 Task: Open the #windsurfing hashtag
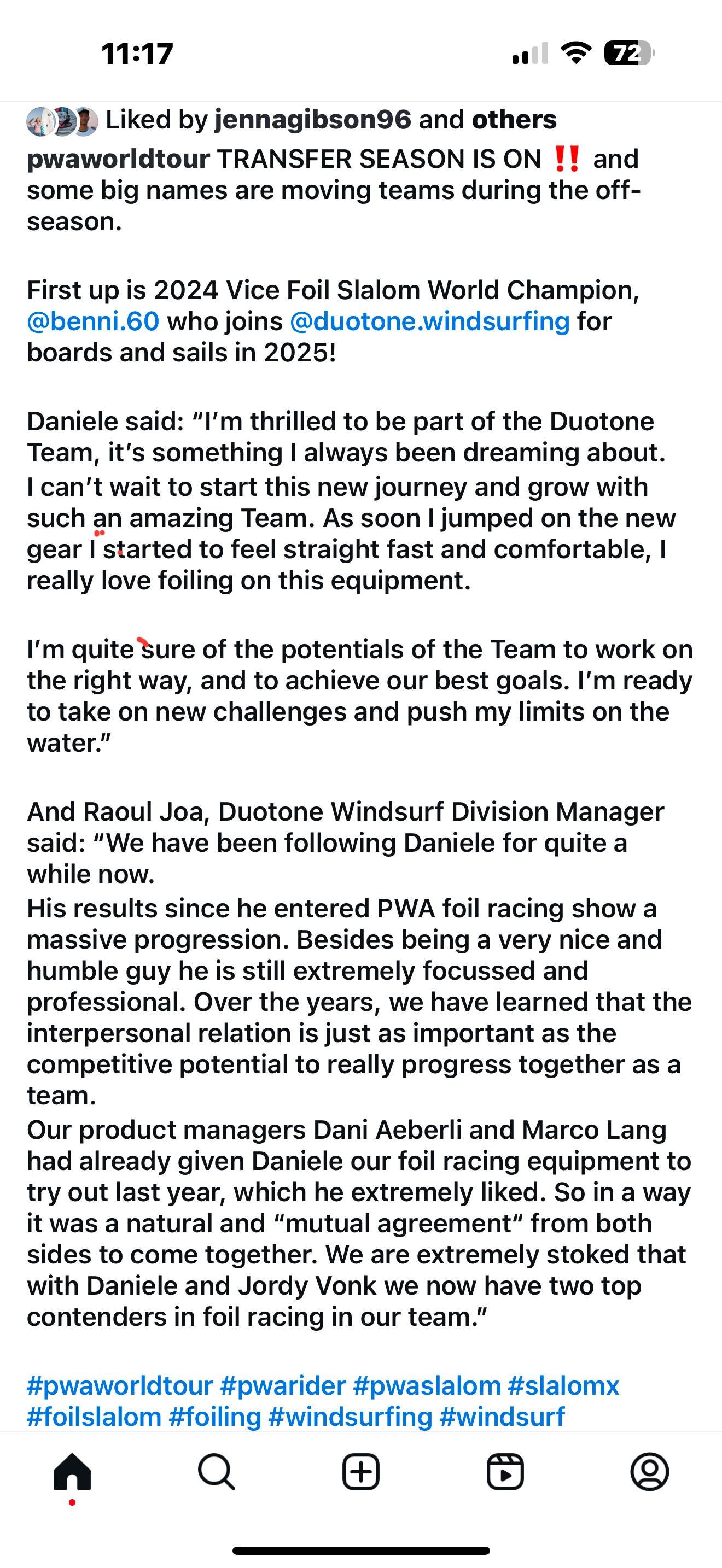350,1417
